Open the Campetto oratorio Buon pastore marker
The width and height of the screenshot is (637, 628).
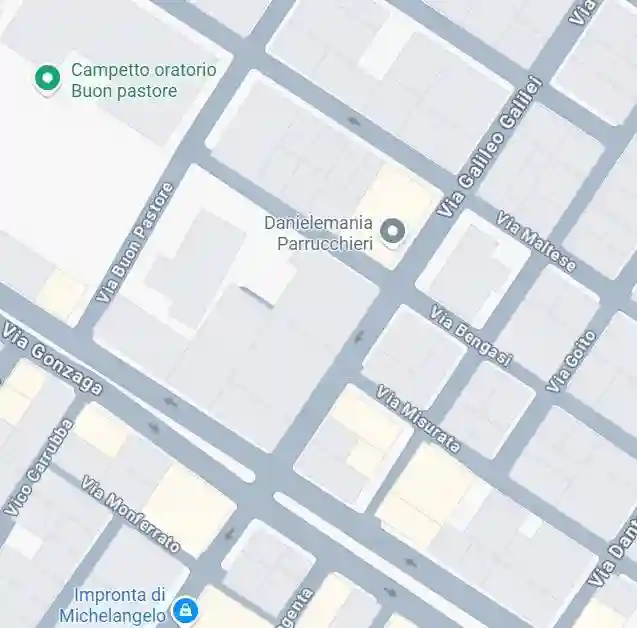(x=46, y=78)
